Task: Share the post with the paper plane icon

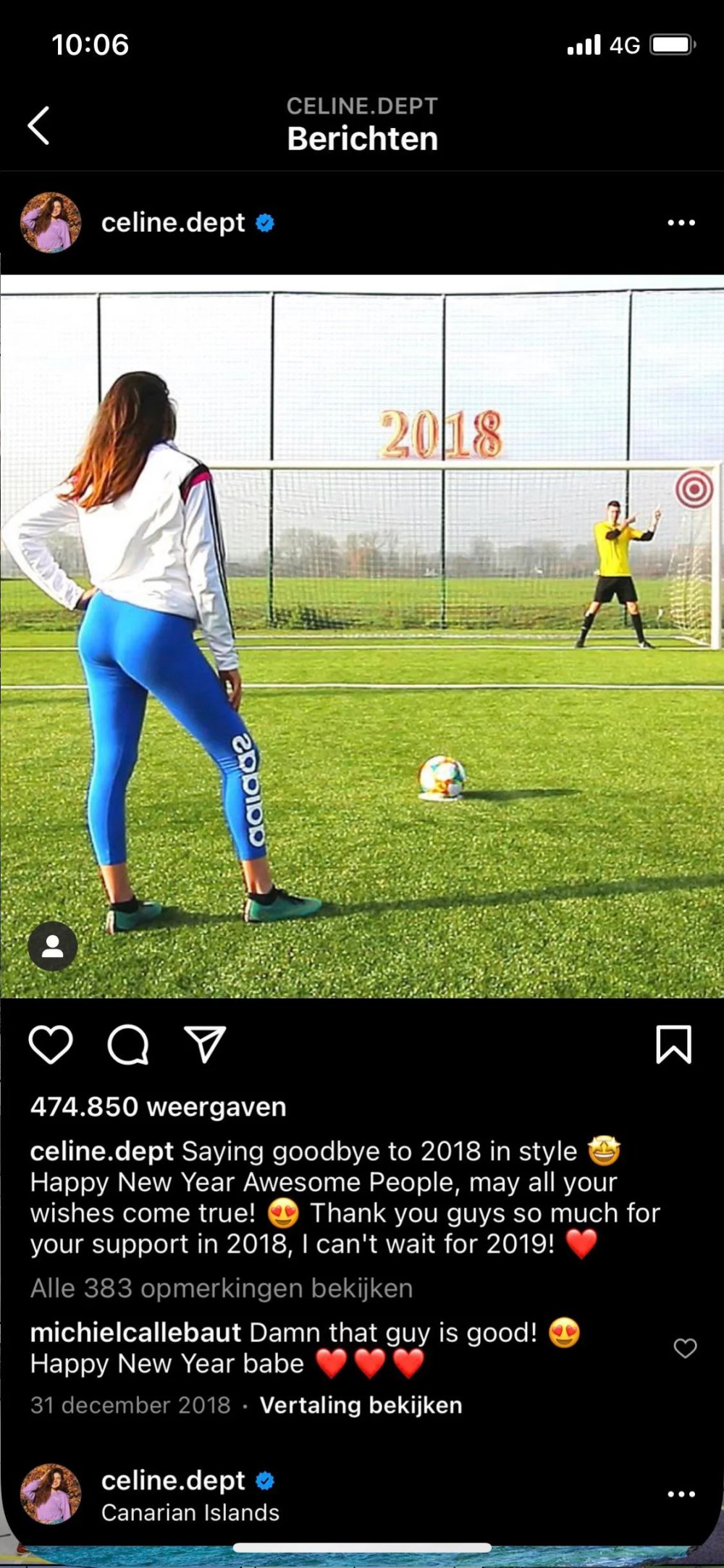Action: pyautogui.click(x=206, y=1045)
